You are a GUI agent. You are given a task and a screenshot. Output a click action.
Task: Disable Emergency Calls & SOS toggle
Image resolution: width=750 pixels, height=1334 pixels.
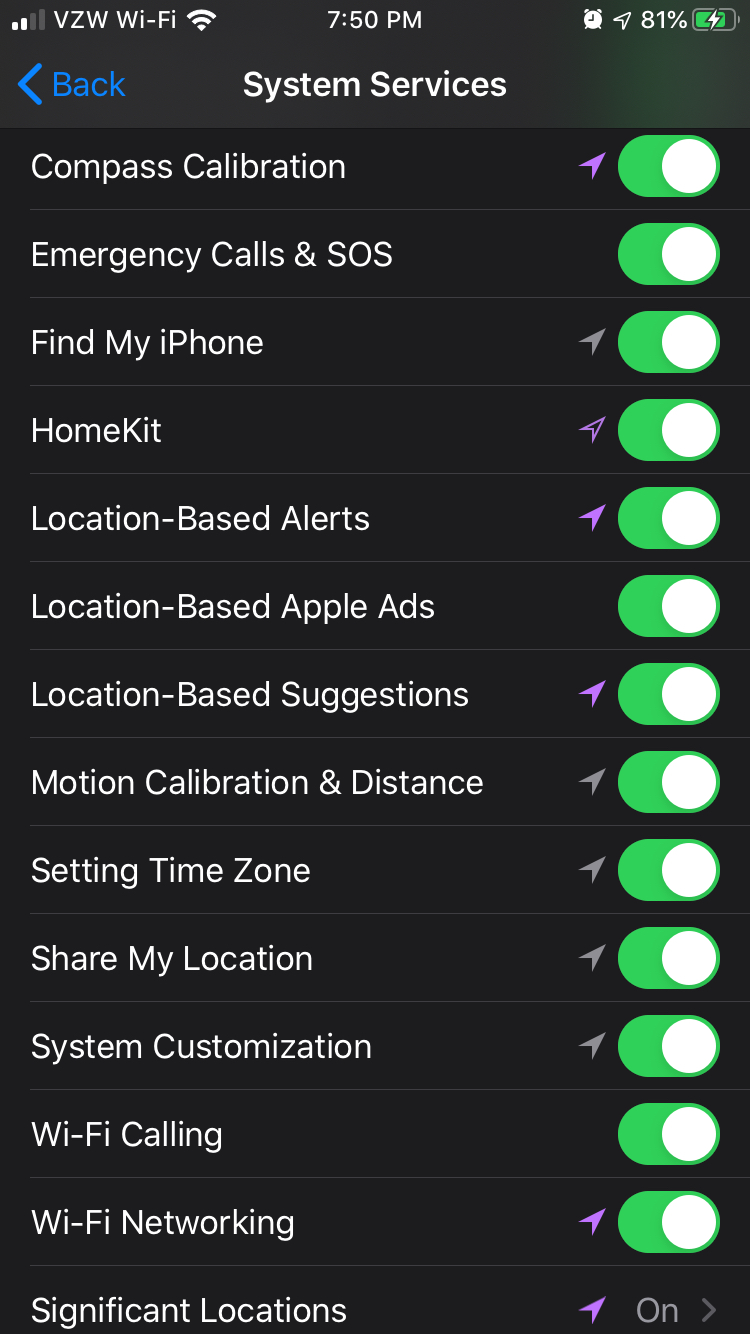click(x=668, y=254)
